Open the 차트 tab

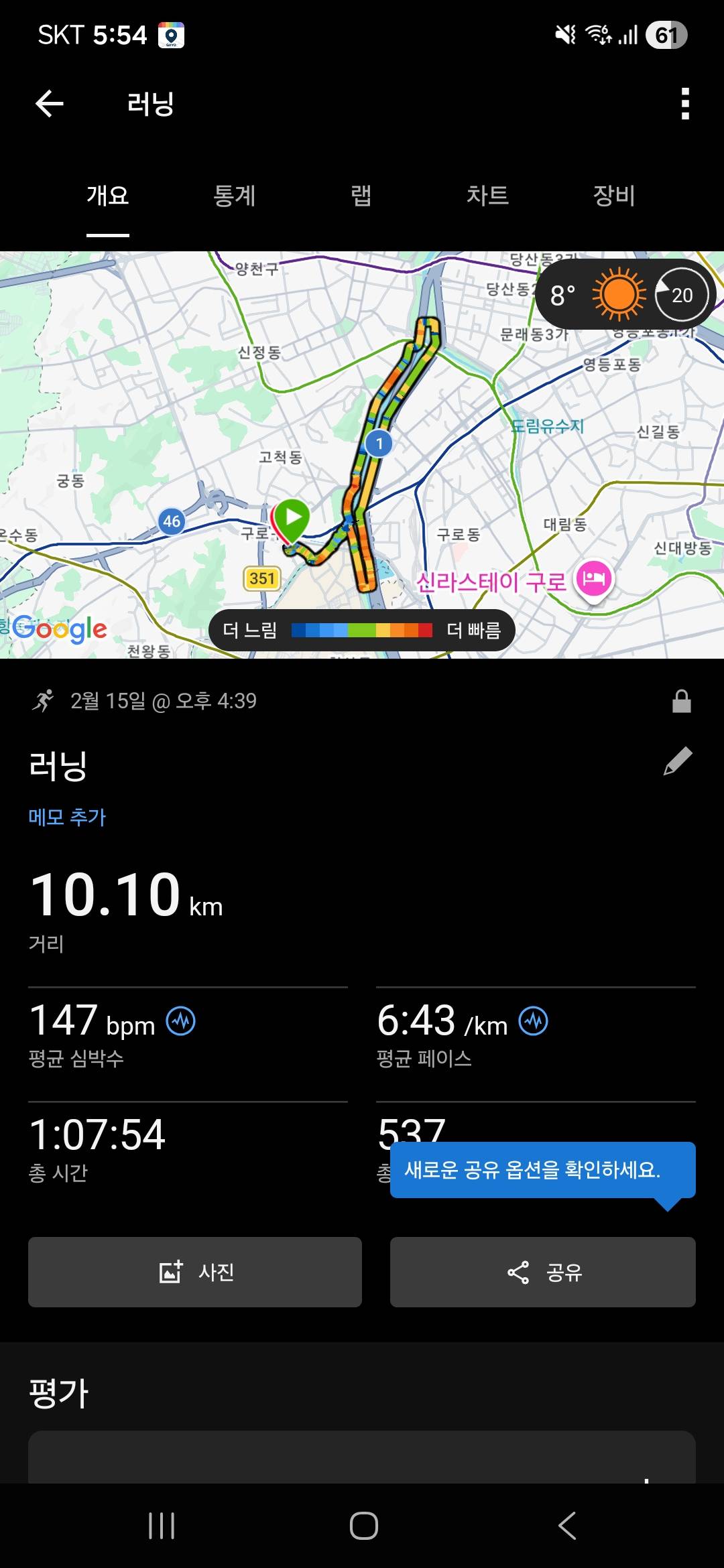pyautogui.click(x=489, y=196)
